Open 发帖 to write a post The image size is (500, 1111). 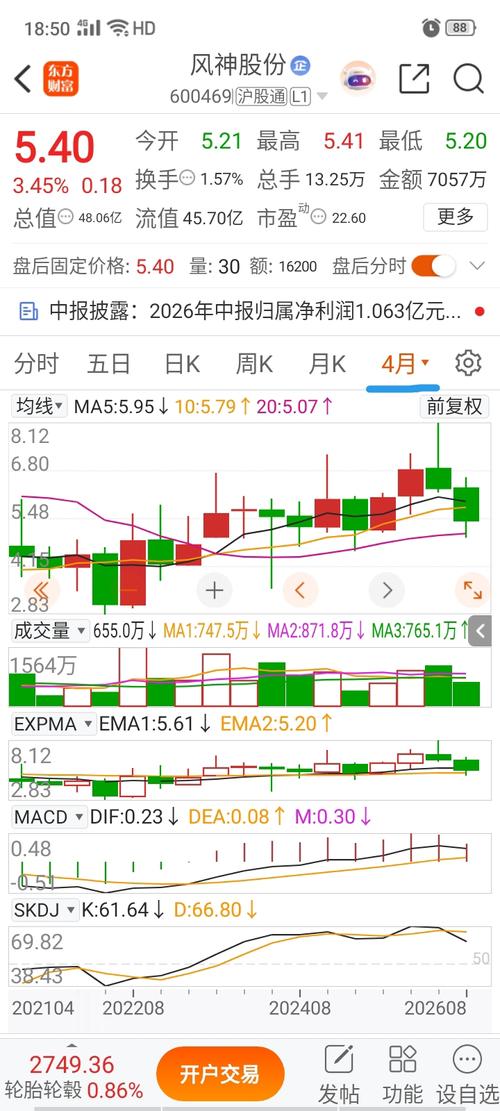[339, 1074]
